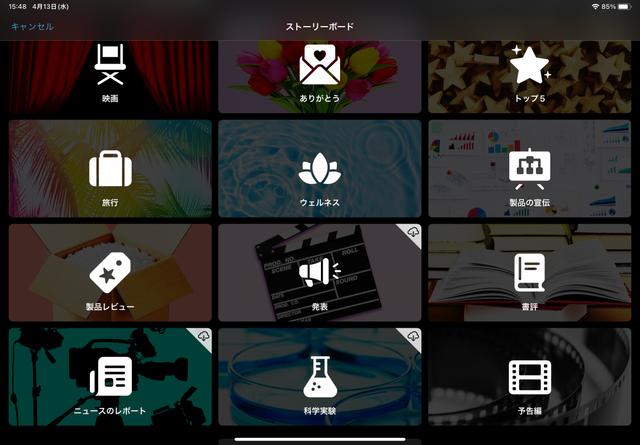The height and width of the screenshot is (445, 640).
Task: Tap the キャンセル button
Action: coord(32,26)
